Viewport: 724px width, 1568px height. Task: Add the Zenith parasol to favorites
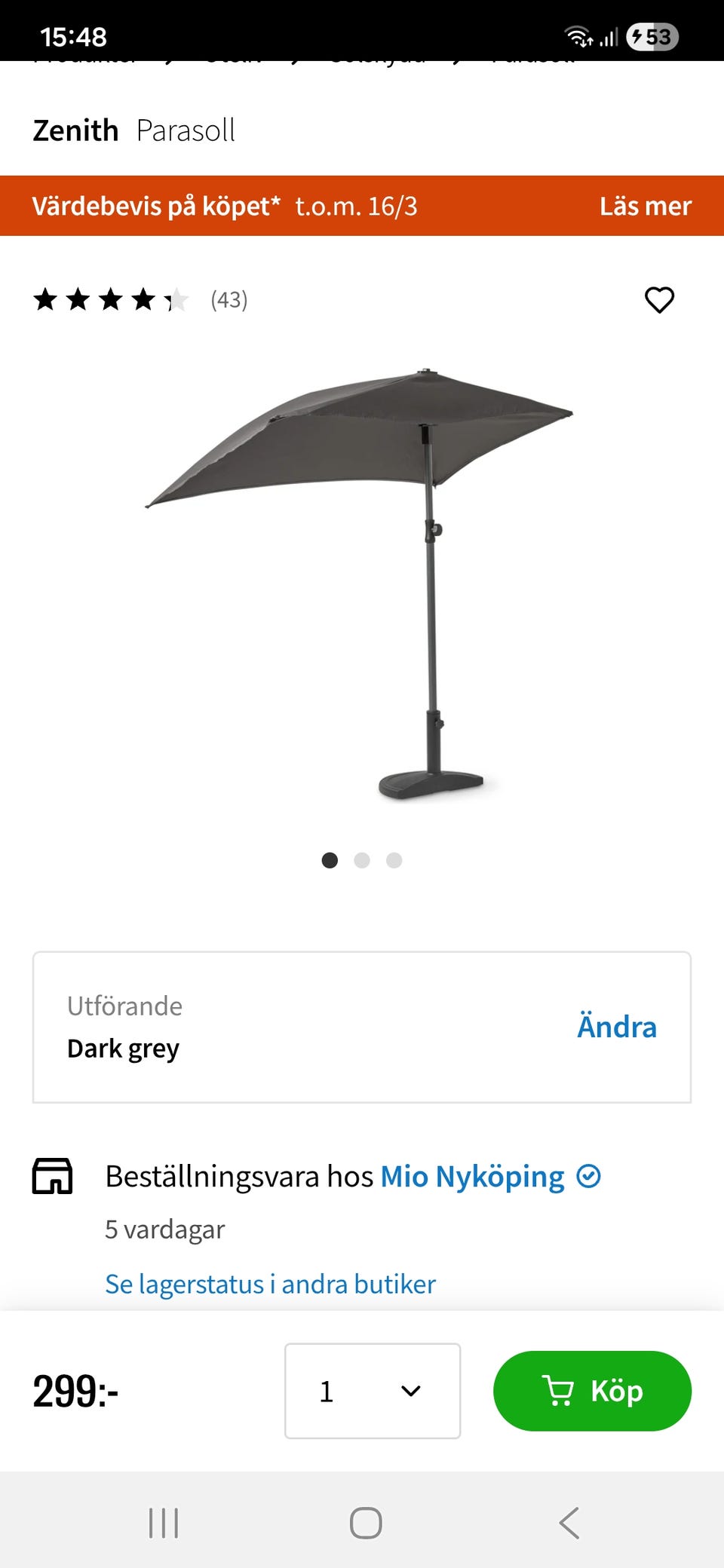coord(659,300)
